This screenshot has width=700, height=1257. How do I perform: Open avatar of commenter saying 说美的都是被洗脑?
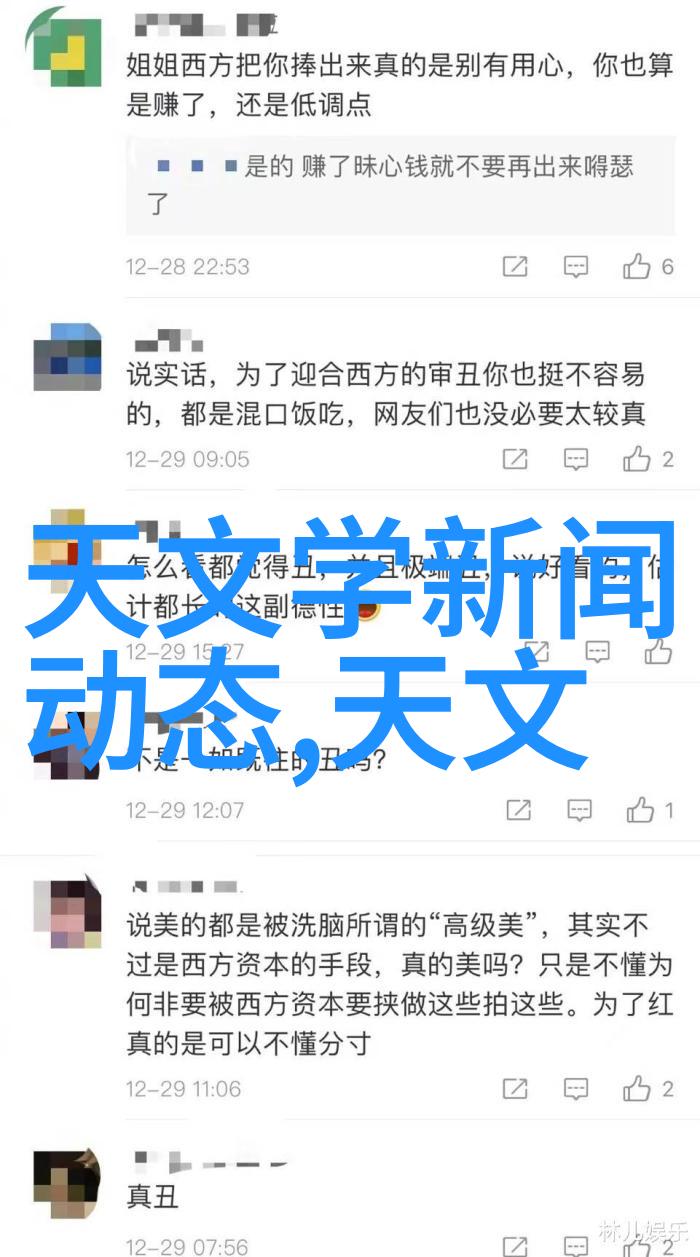pyautogui.click(x=67, y=913)
